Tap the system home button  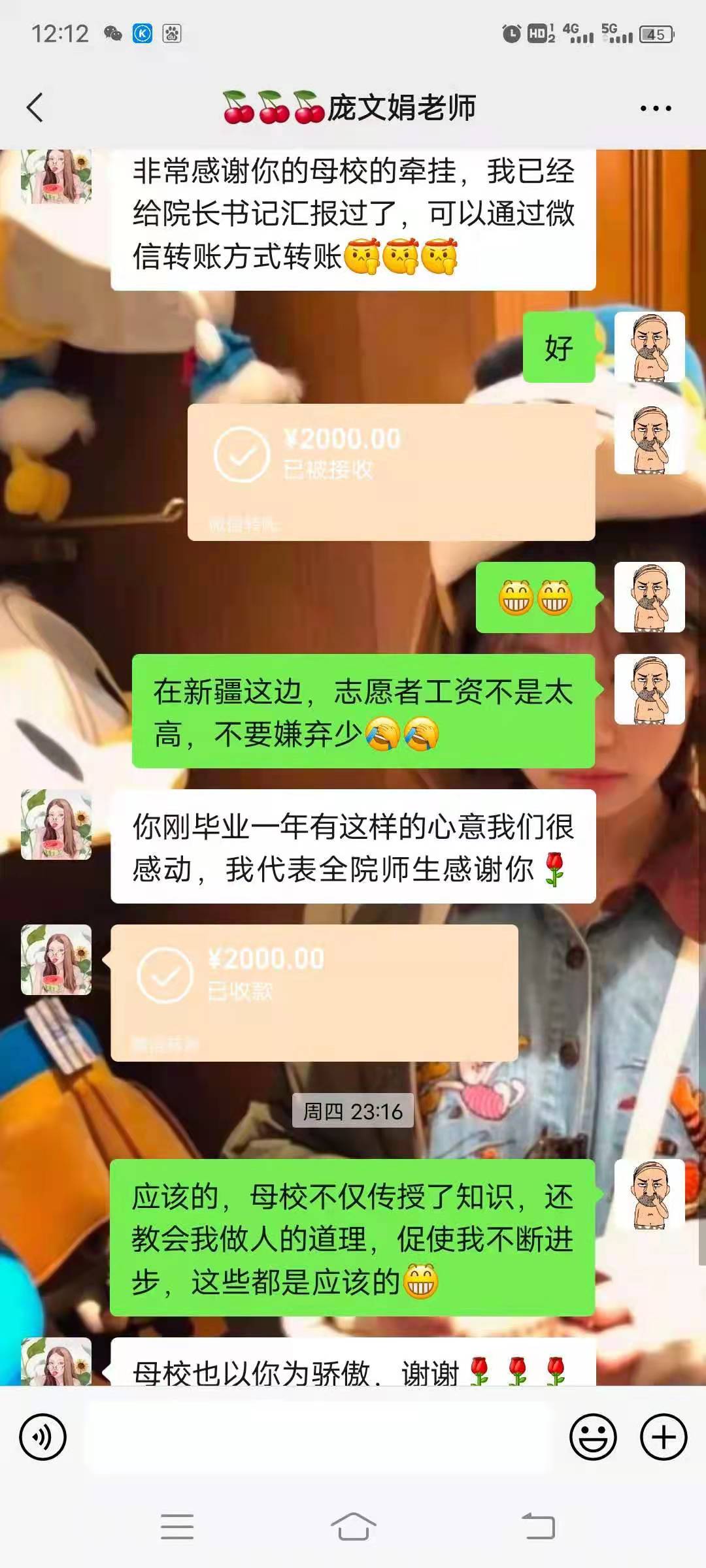(x=353, y=1527)
